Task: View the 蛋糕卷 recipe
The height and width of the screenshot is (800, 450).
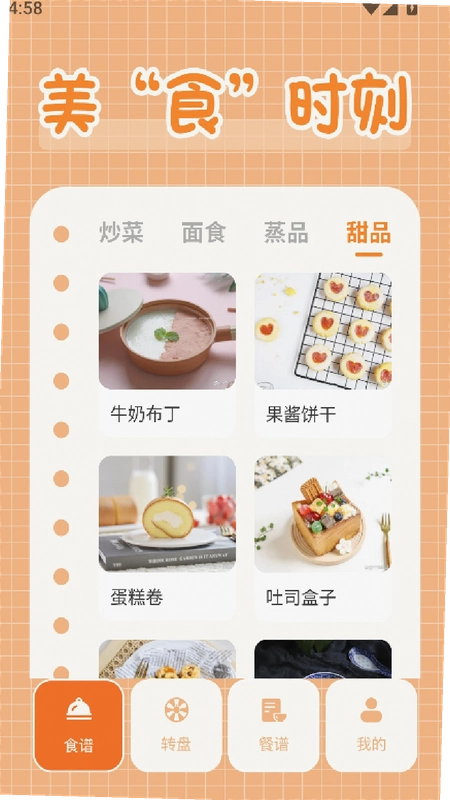Action: 167,538
